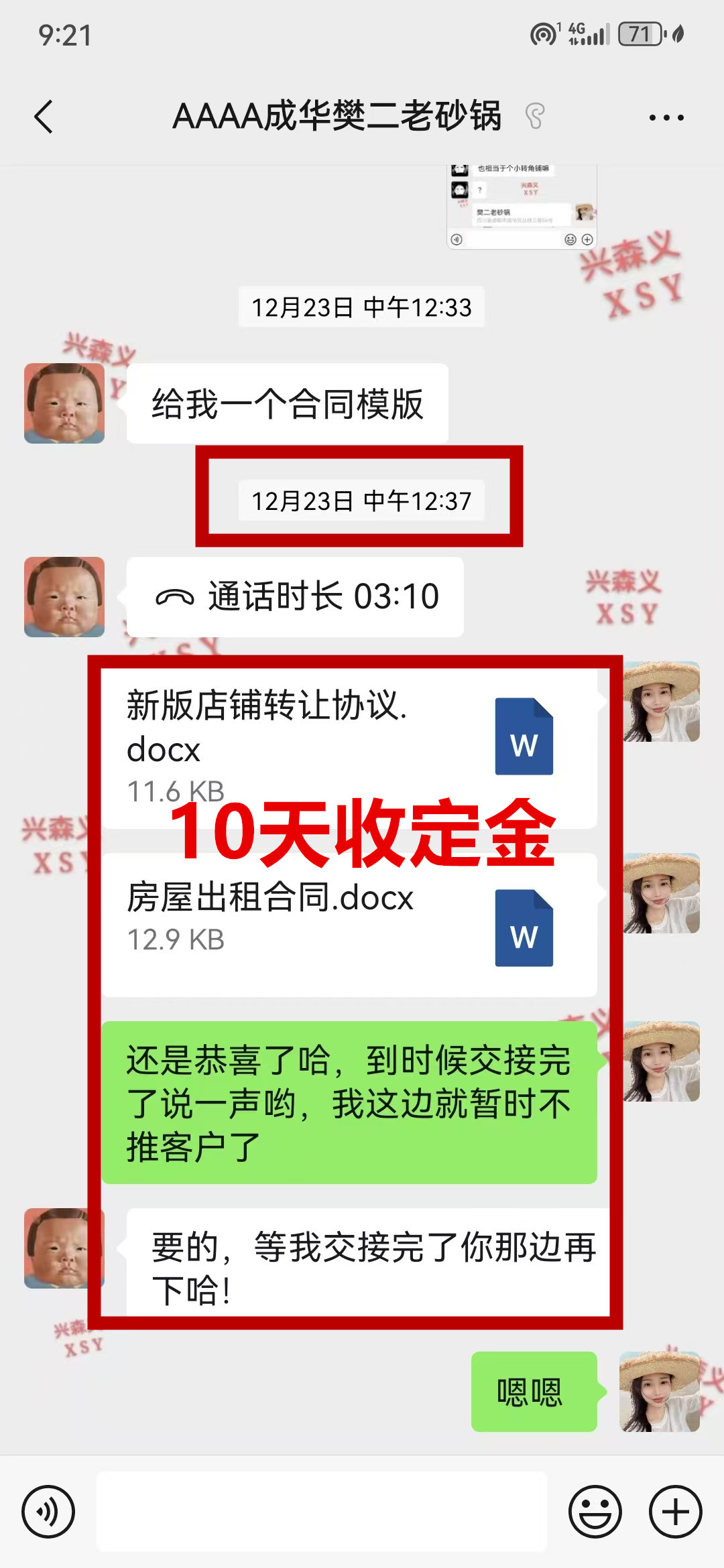Open the emoji sticker panel
The height and width of the screenshot is (1568, 724).
595,1511
